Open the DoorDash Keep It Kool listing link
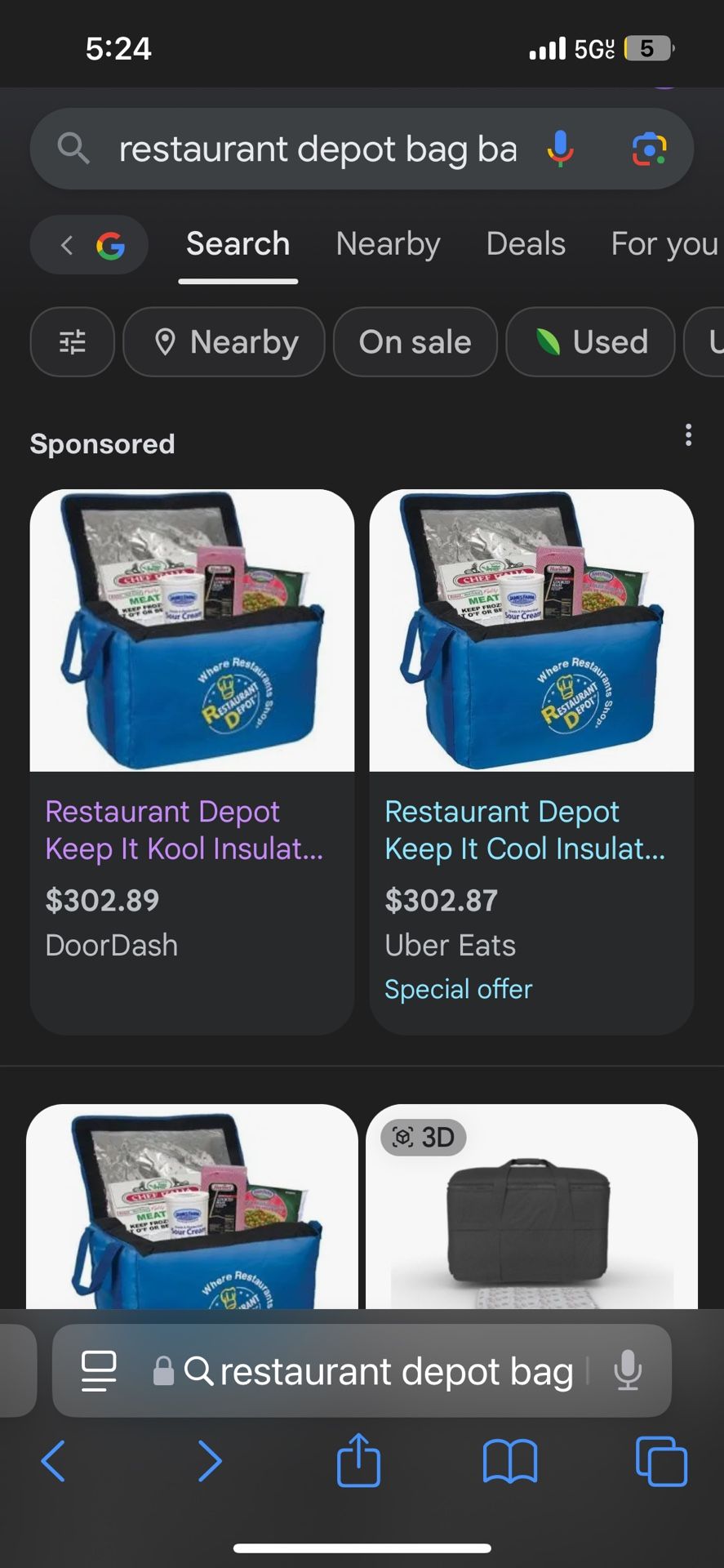This screenshot has width=724, height=1568. pos(184,830)
